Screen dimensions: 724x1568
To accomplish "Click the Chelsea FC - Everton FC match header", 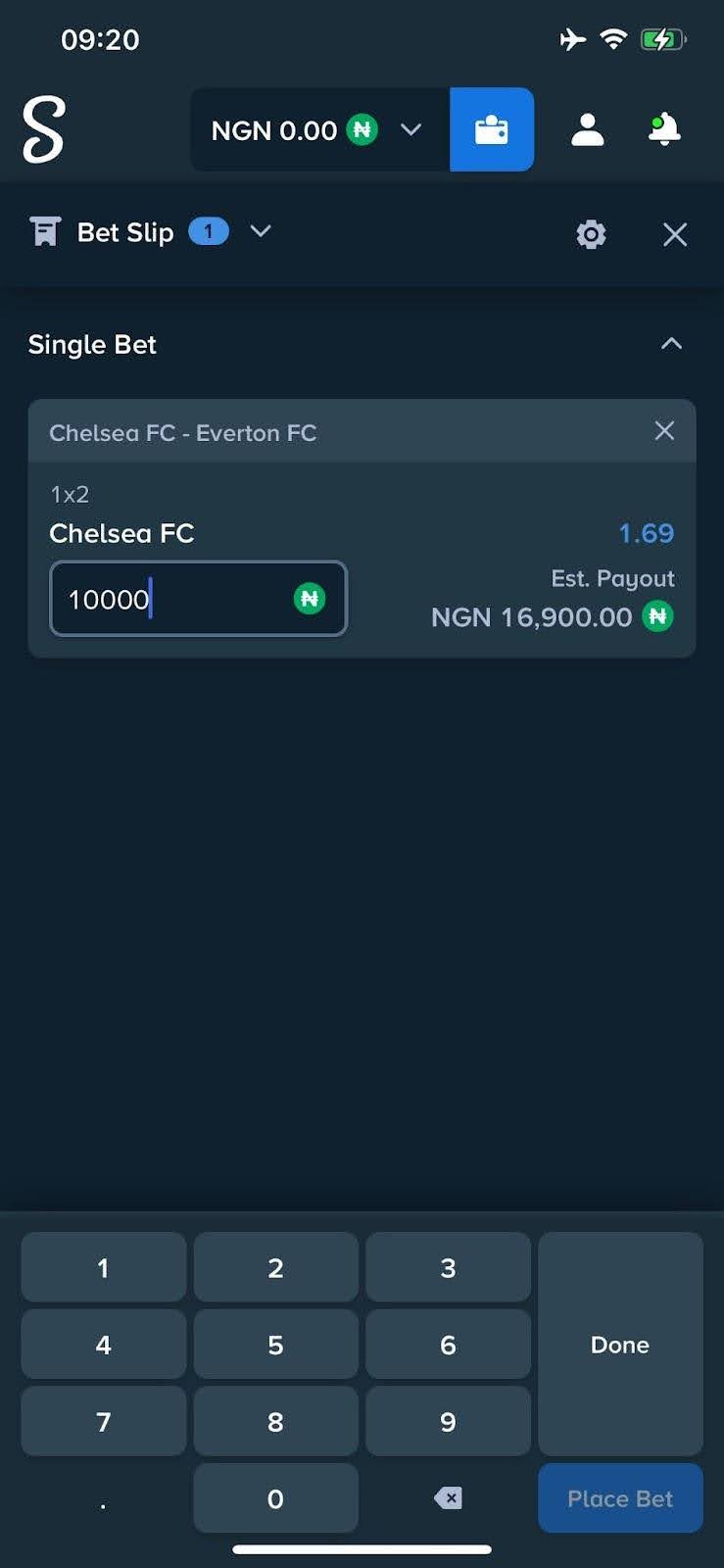I will [183, 432].
